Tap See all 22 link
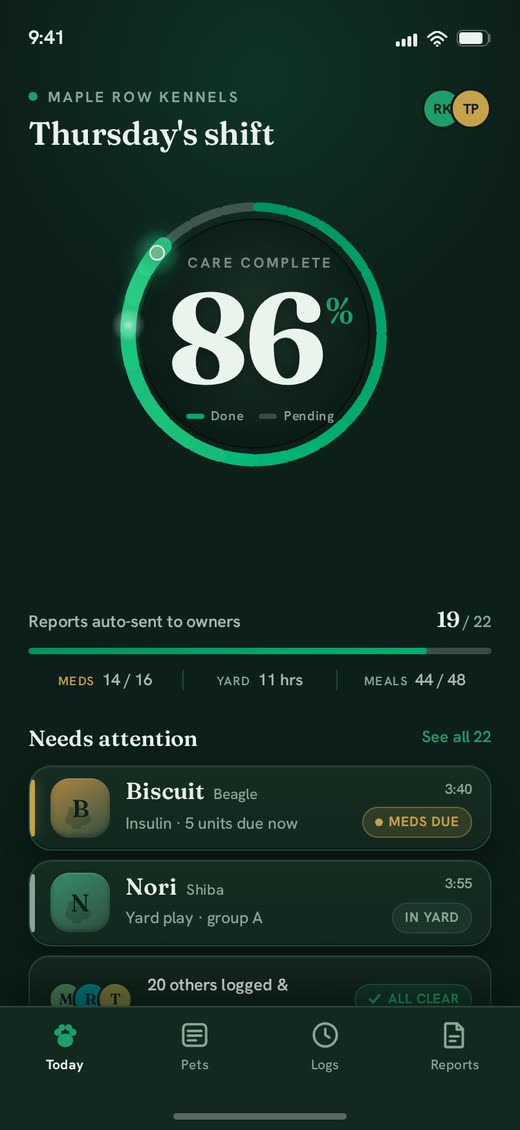The image size is (520, 1130). [x=456, y=737]
